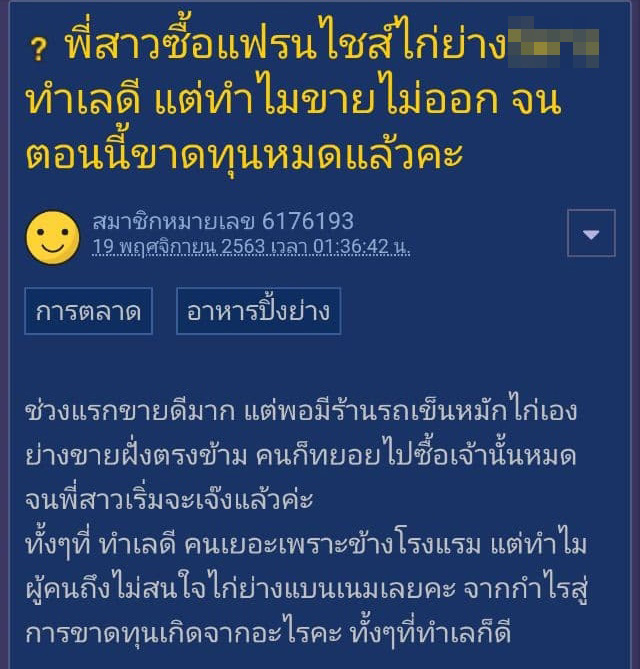Tap the yellow smiley avatar of the poster
The width and height of the screenshot is (640, 669).
(x=53, y=236)
